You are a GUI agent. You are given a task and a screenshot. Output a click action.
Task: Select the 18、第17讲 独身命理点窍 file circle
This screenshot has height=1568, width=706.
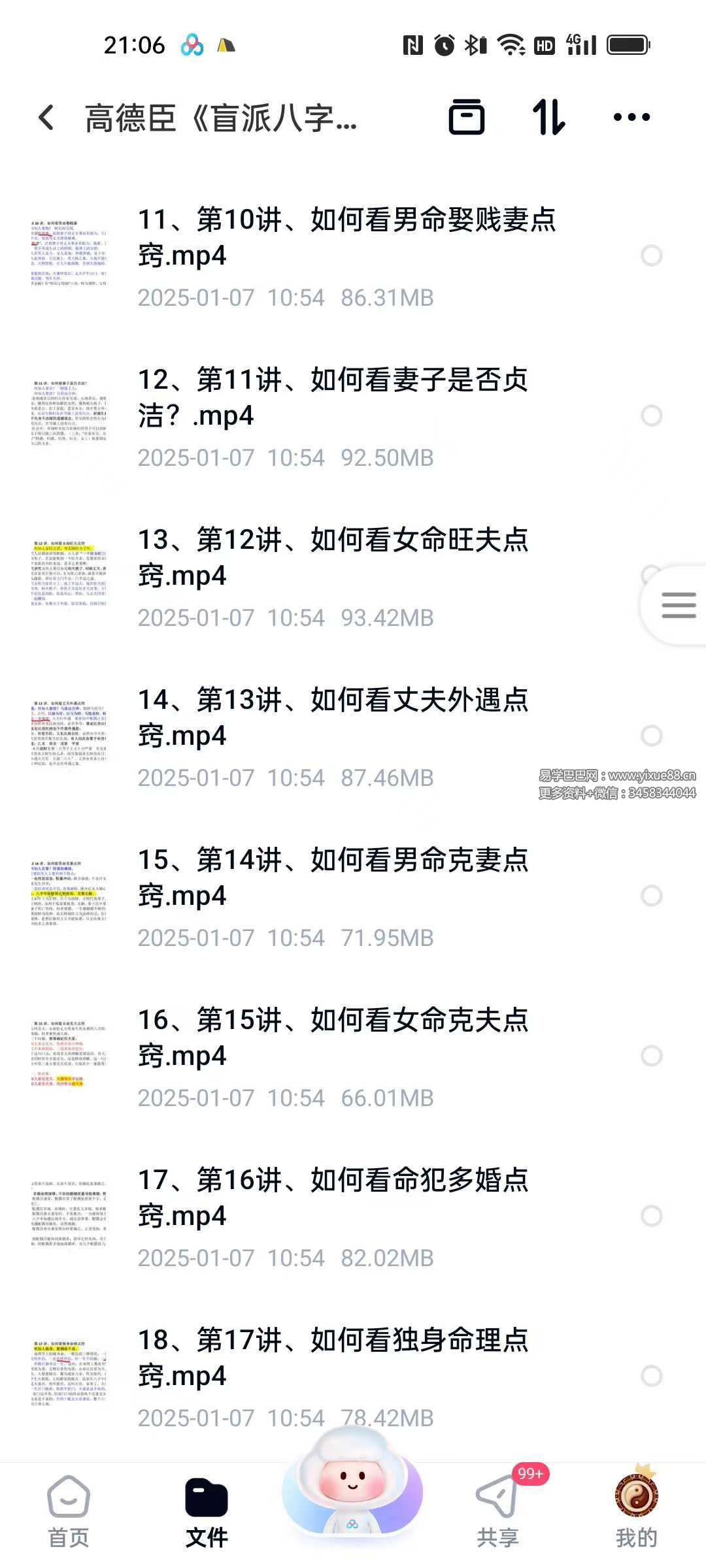[651, 1376]
